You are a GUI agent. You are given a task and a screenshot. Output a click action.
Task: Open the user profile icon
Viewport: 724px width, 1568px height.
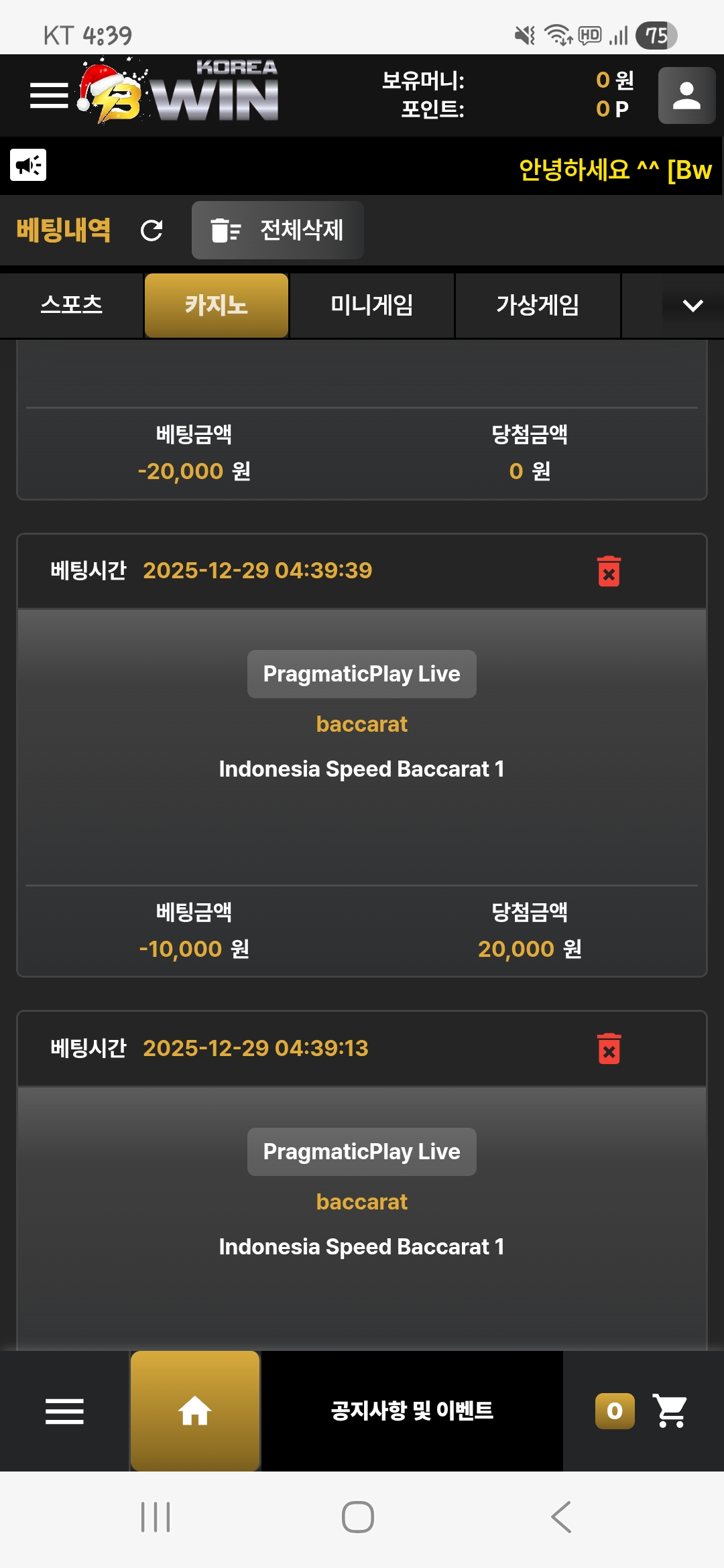[686, 95]
